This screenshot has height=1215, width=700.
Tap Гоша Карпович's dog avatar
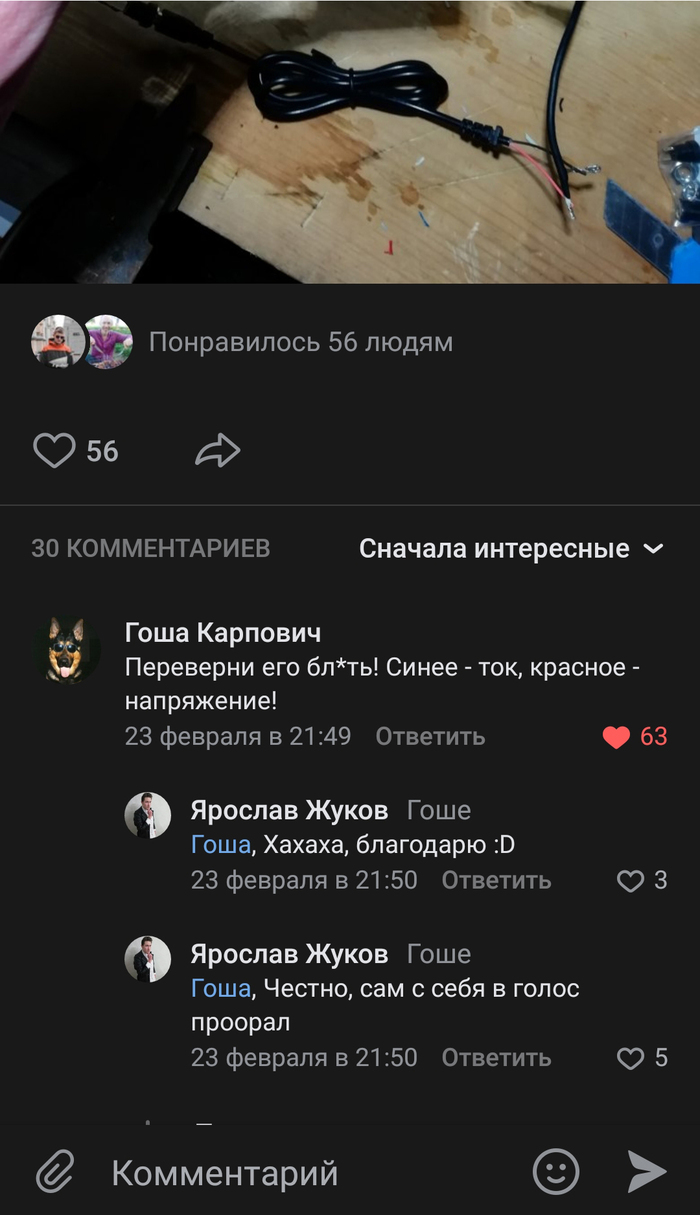point(66,649)
